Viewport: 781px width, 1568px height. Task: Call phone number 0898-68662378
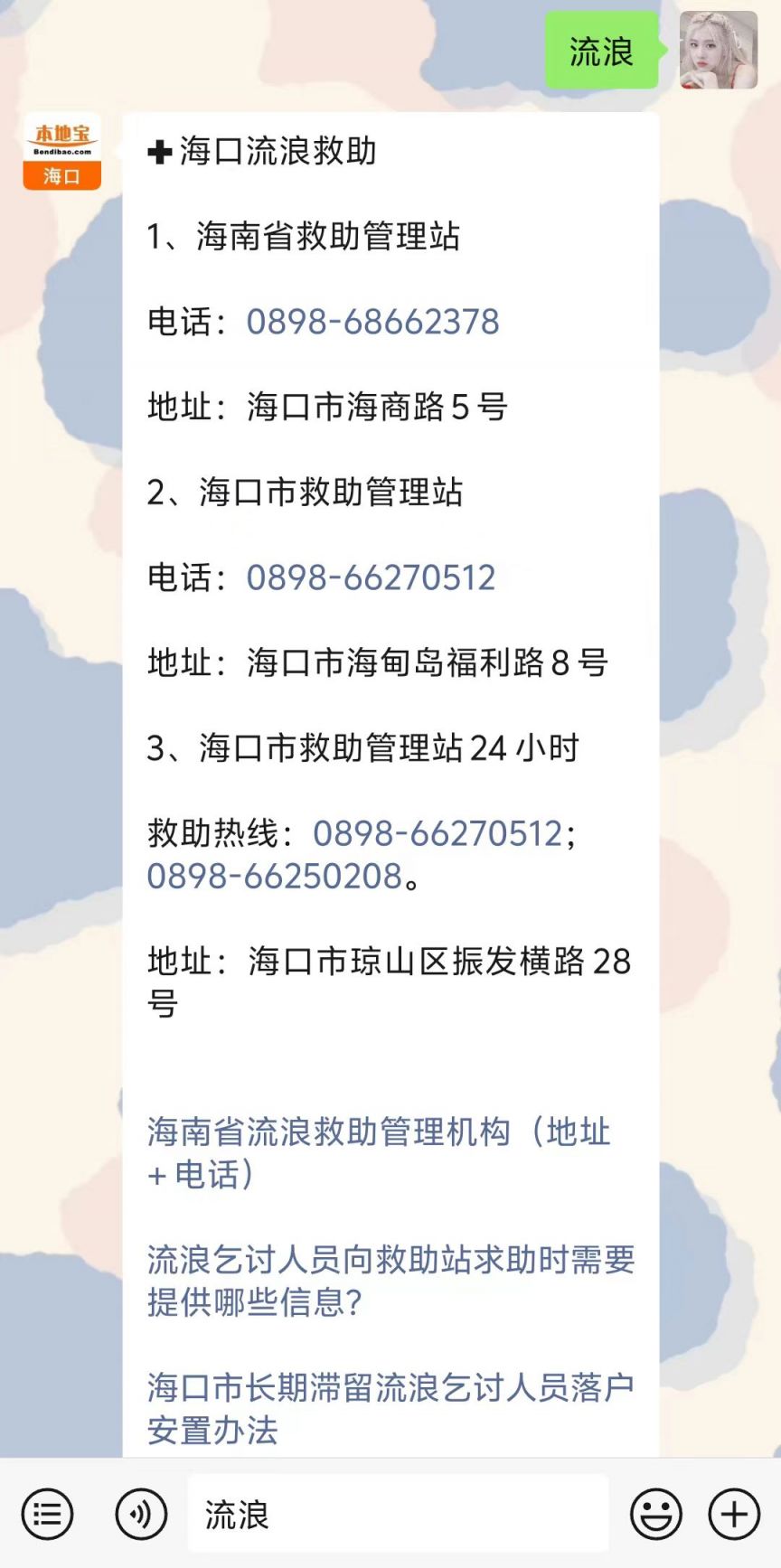(x=372, y=322)
